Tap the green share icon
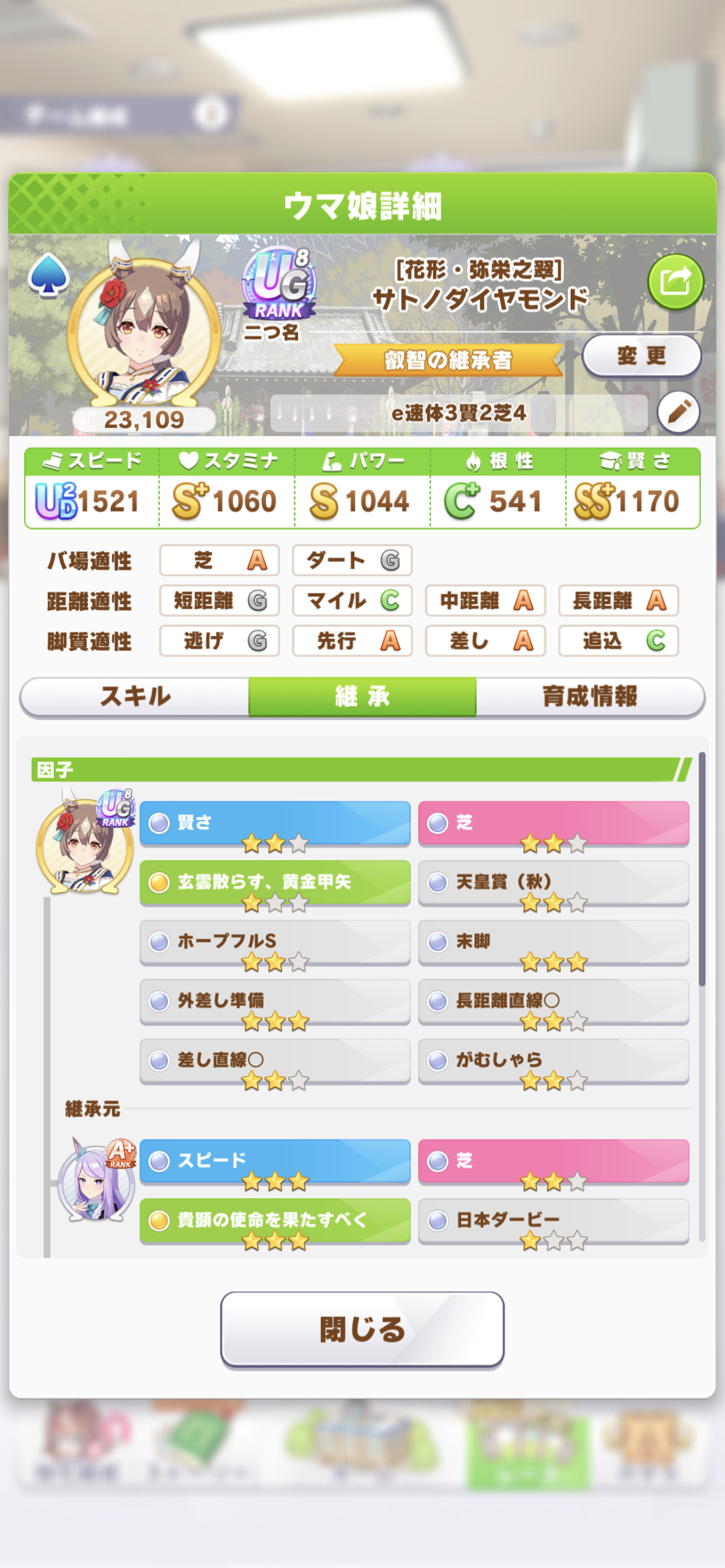 pyautogui.click(x=675, y=282)
